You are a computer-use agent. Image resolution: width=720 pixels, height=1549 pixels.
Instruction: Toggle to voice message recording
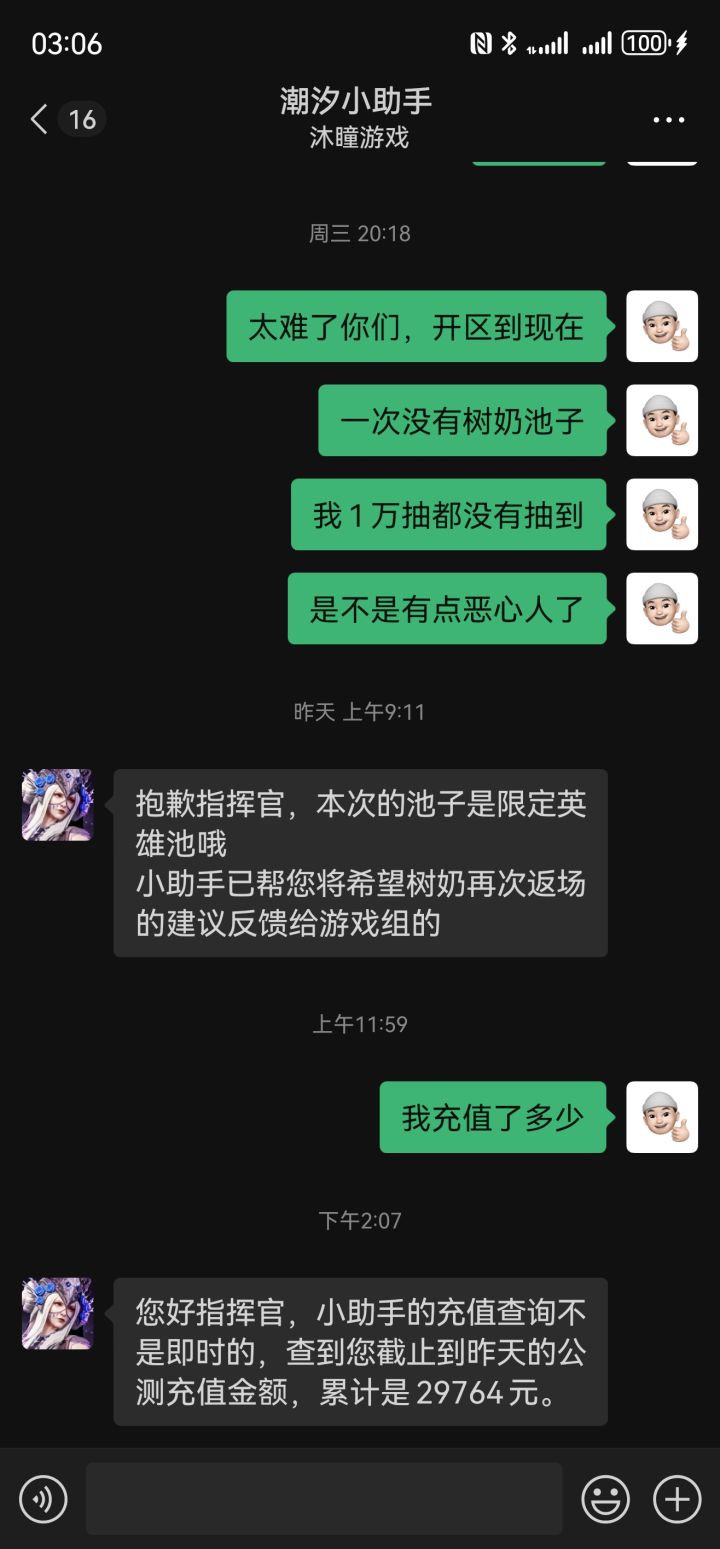click(x=44, y=1499)
